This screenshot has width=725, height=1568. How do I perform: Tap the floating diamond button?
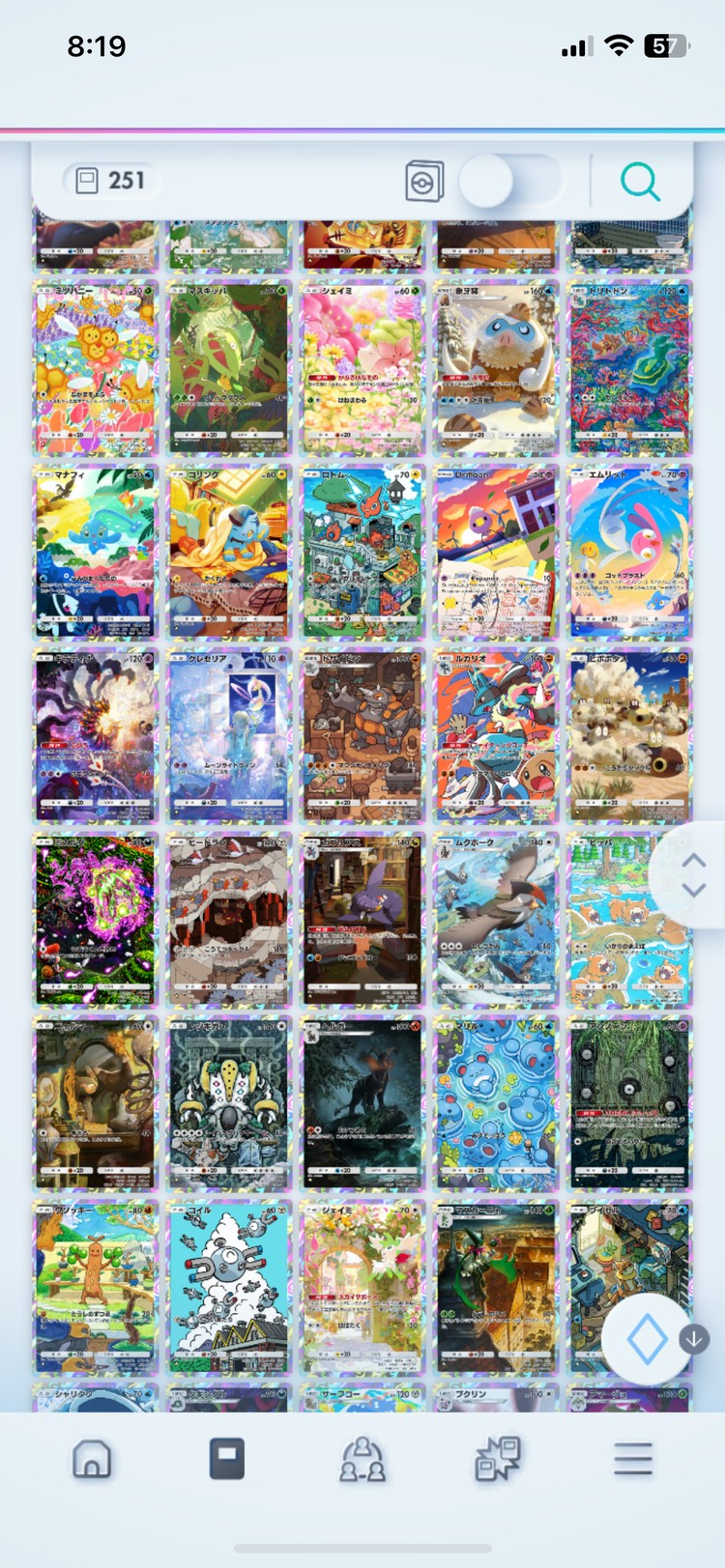(x=646, y=1340)
